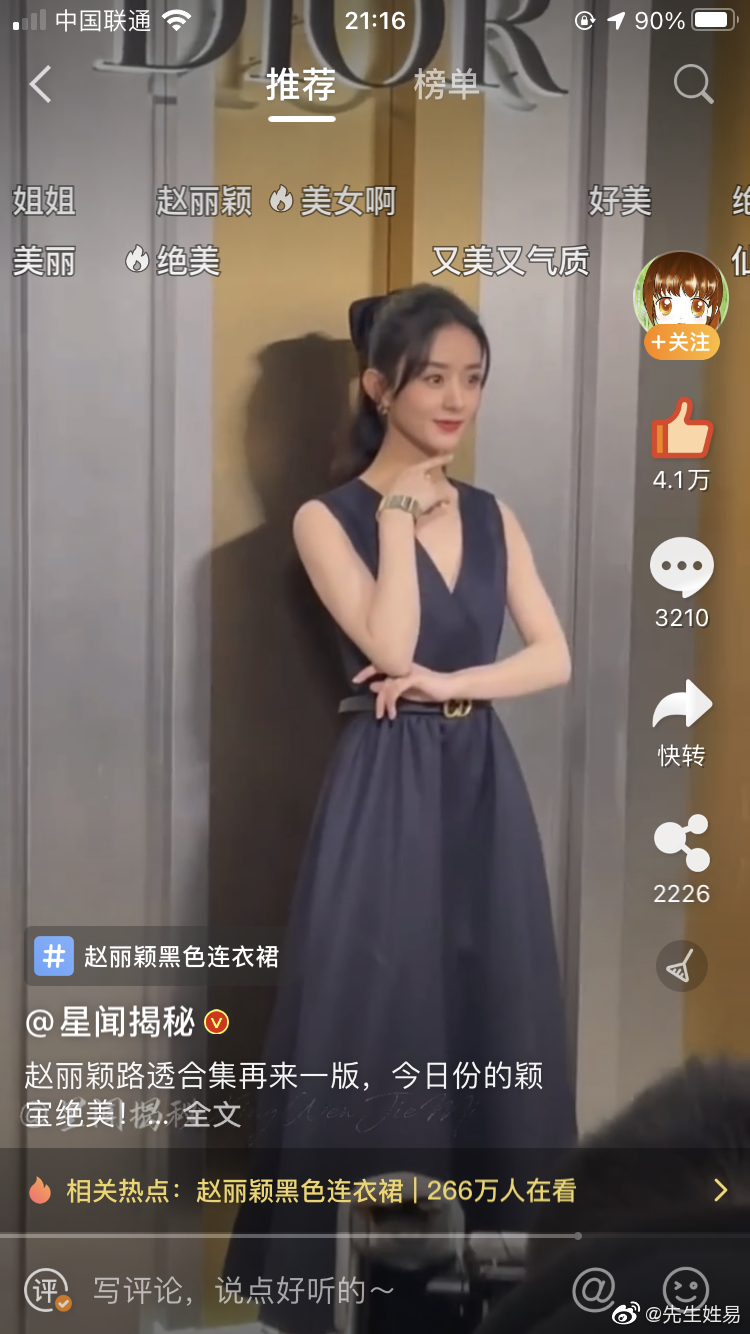Screen dimensions: 750x1334
Task: Clear the screen with the broom icon
Action: [x=682, y=966]
